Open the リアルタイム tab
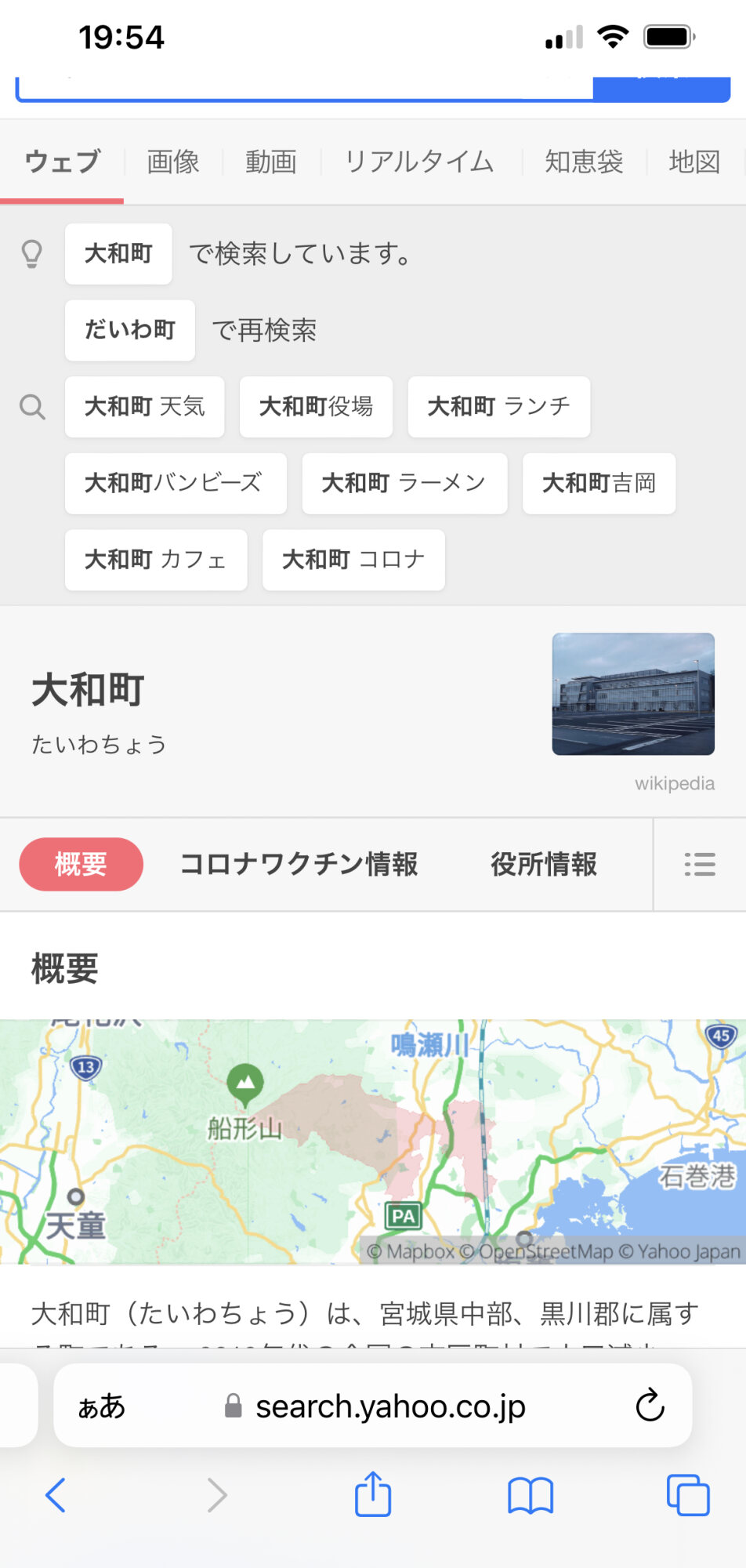The height and width of the screenshot is (1568, 746). pyautogui.click(x=419, y=162)
